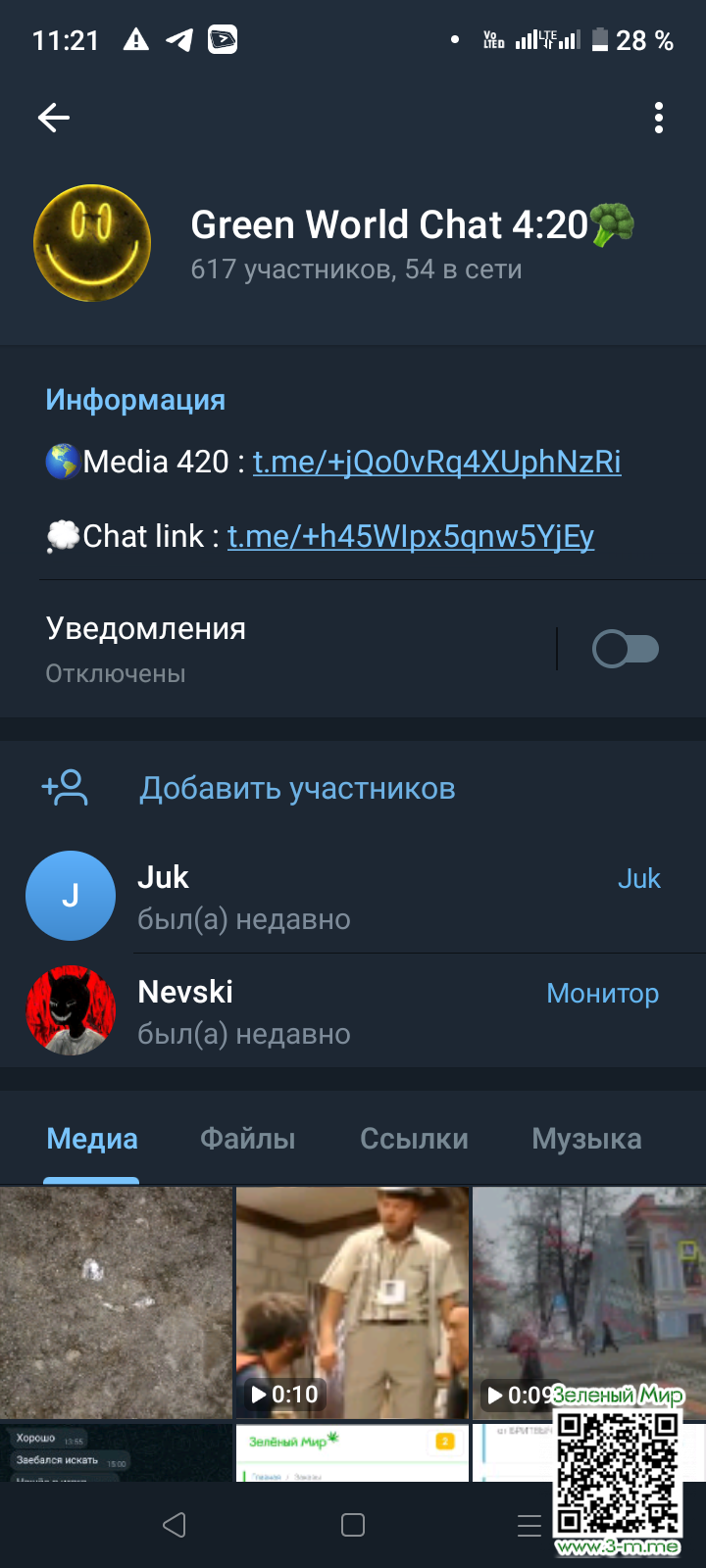Go back from group info
Screen dimensions: 706x1568
[54, 118]
